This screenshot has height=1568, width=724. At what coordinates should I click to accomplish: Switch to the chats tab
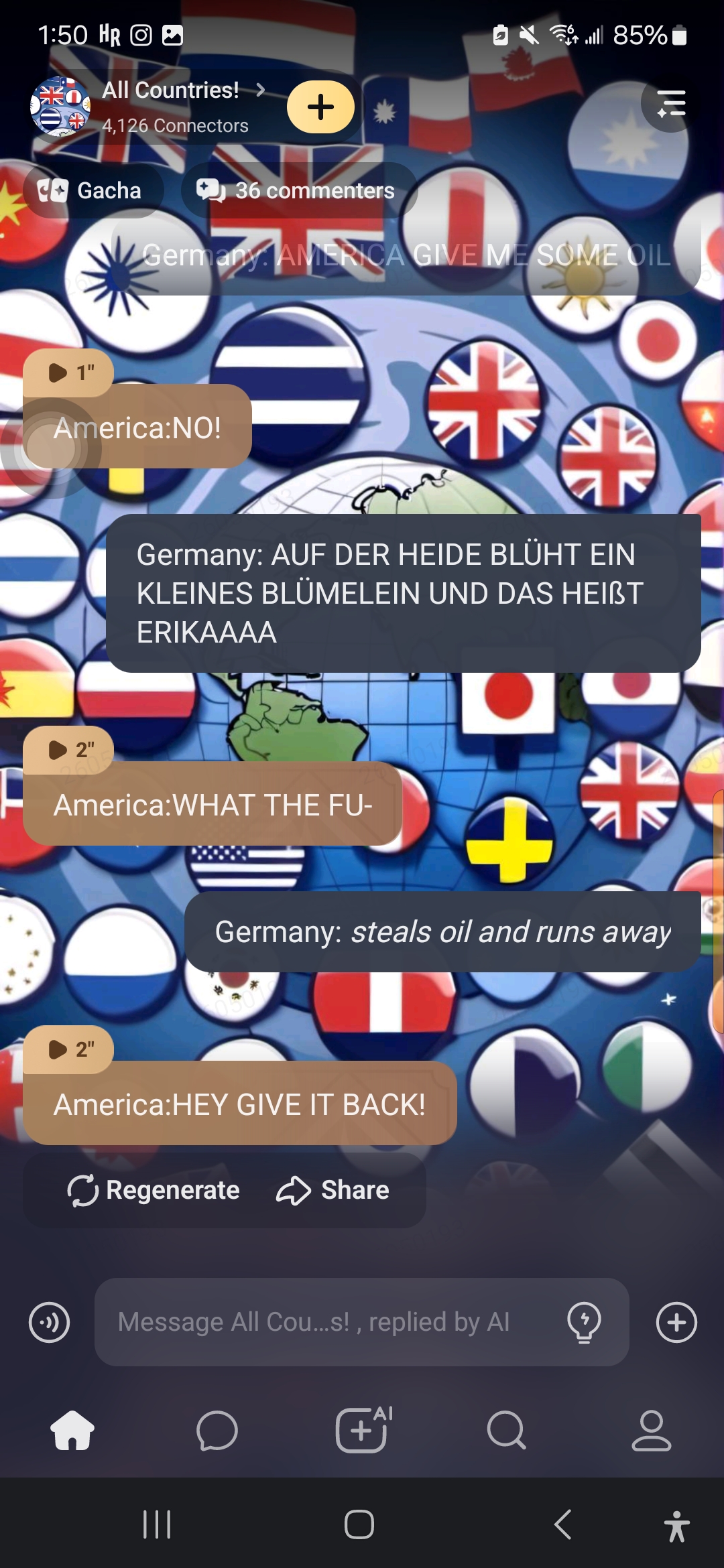pyautogui.click(x=217, y=1430)
